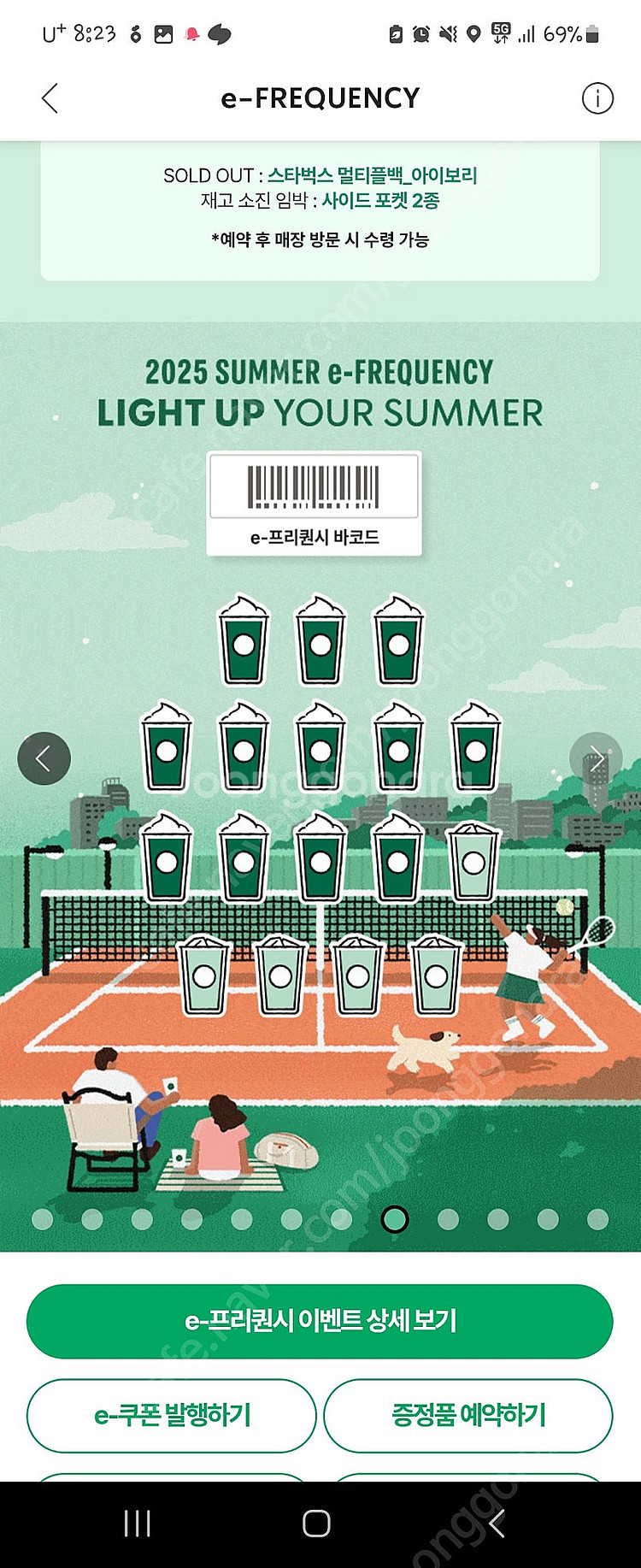Image resolution: width=641 pixels, height=1568 pixels.
Task: Show the previous carousel slide
Action: click(44, 758)
